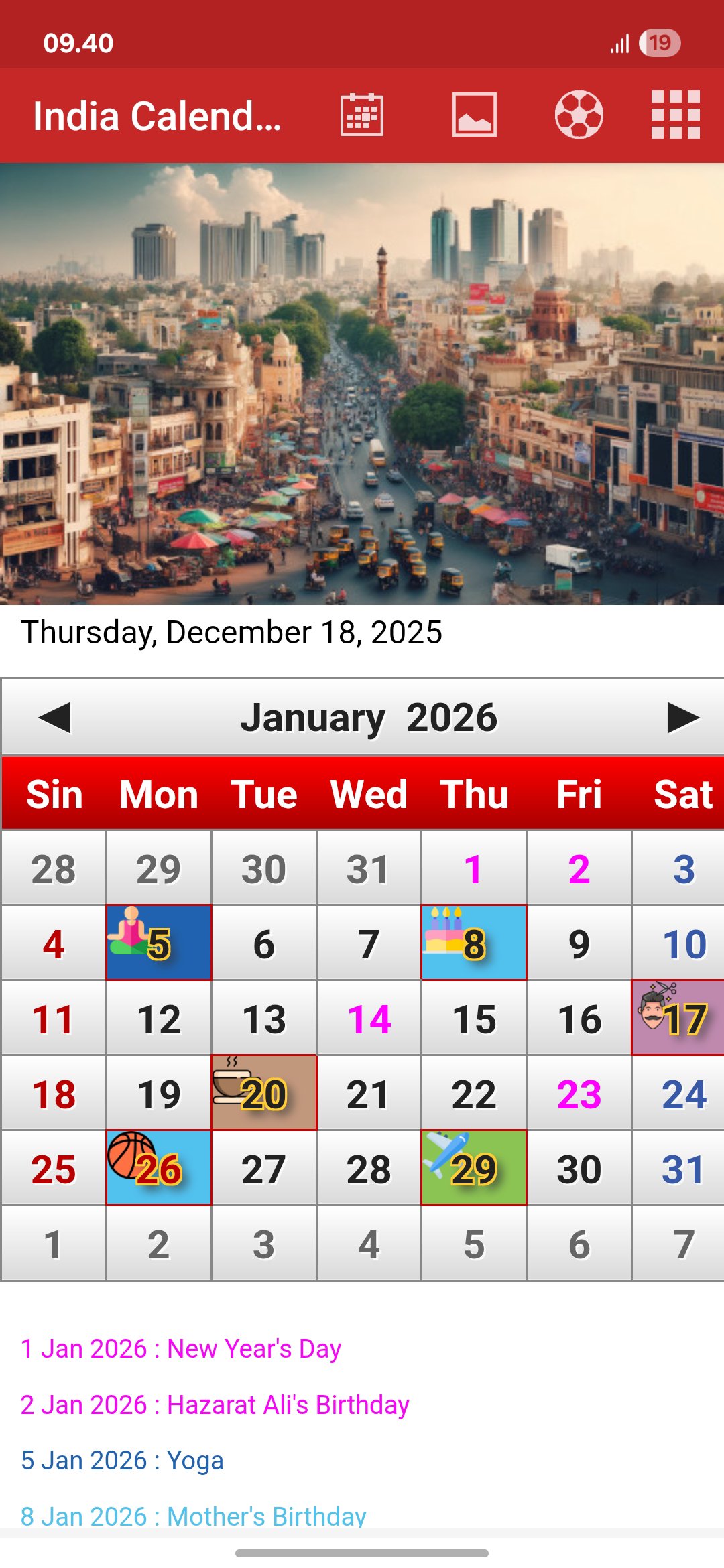Screen dimensions: 724x1568
Task: Advance to the next month
Action: click(x=683, y=718)
